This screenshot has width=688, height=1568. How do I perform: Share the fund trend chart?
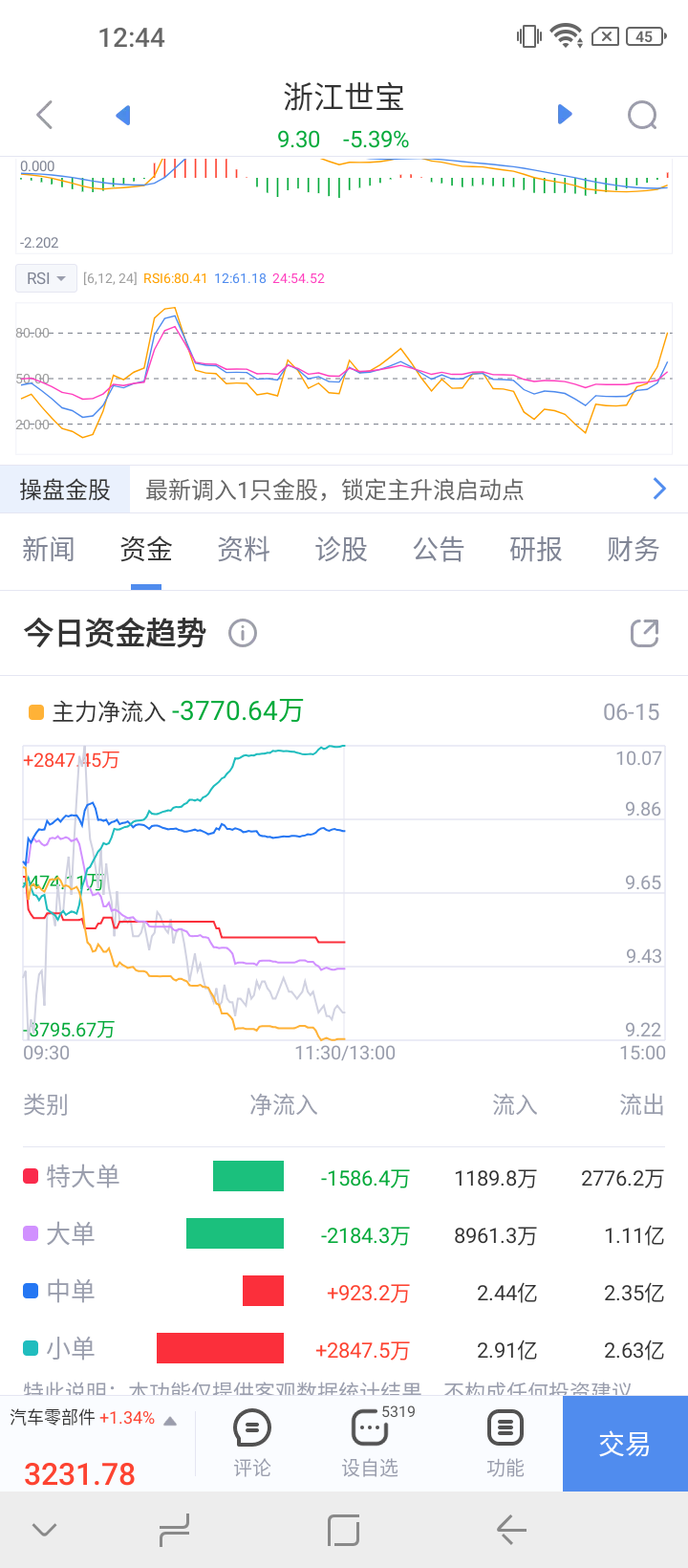(x=645, y=633)
